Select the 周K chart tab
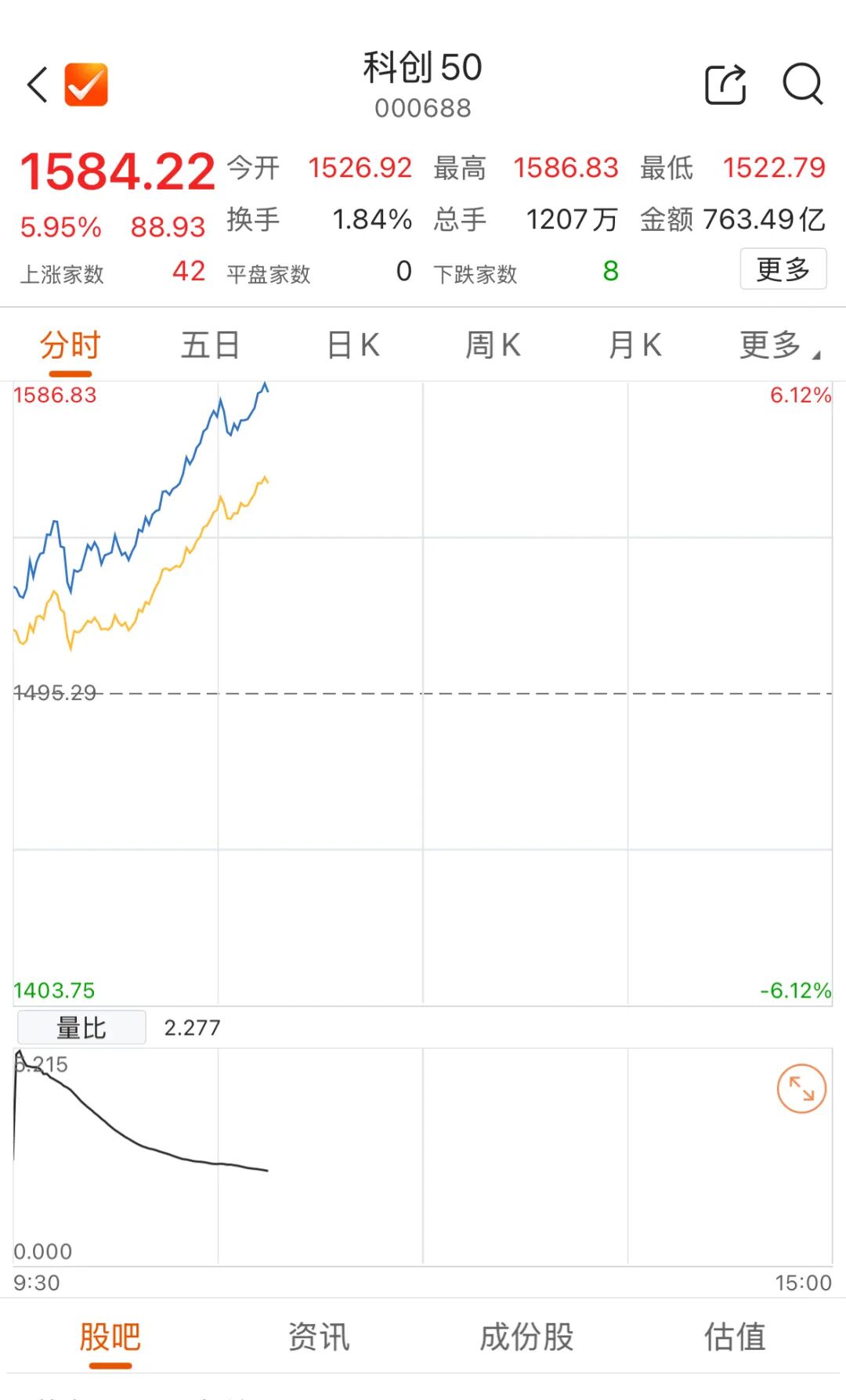Viewport: 846px width, 1400px height. coord(493,345)
